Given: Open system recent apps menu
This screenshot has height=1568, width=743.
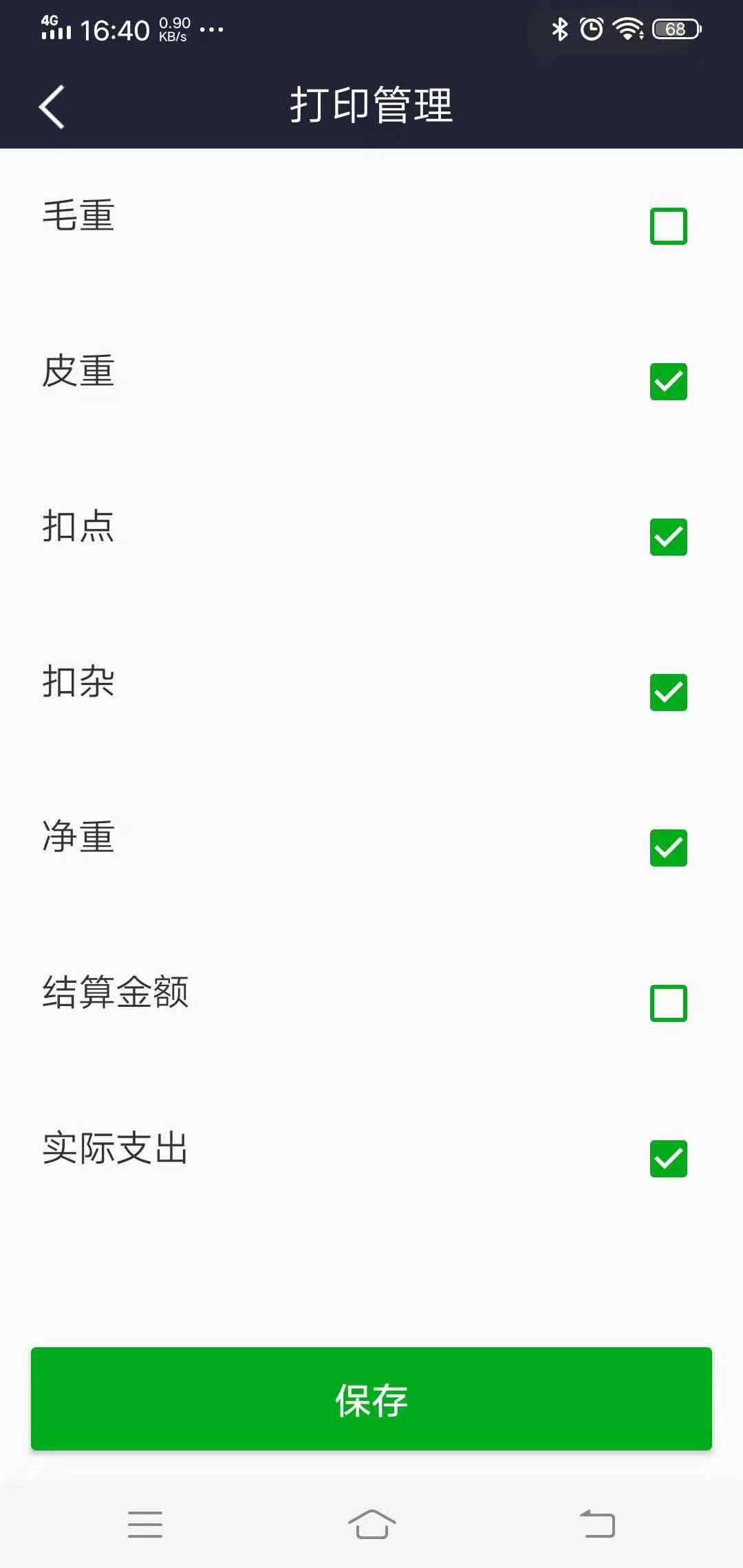Looking at the screenshot, I should click(x=145, y=1524).
